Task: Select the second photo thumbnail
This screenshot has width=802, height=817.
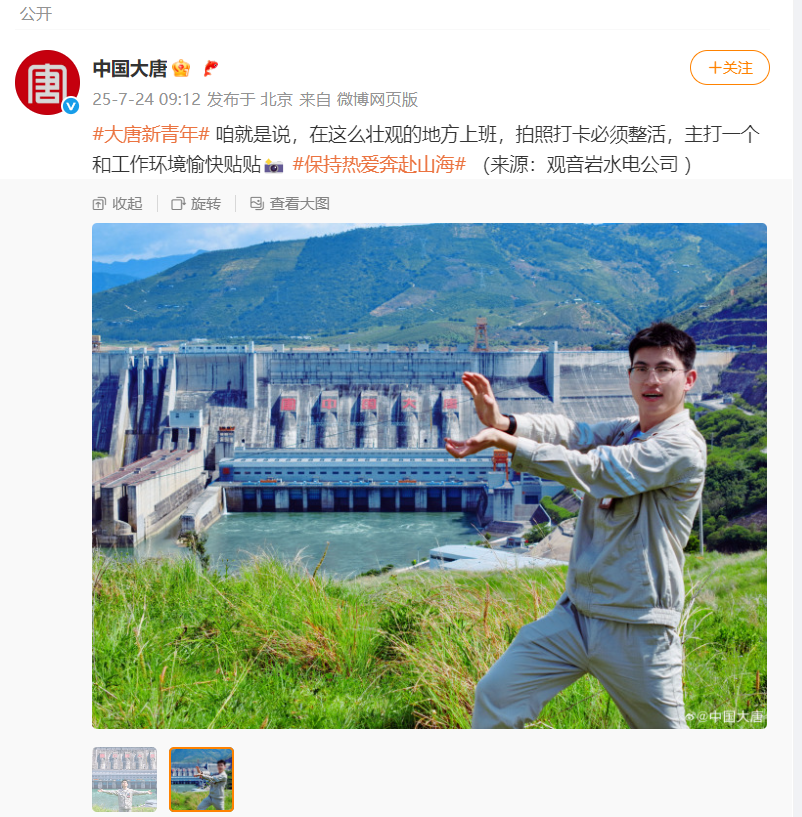Action: (201, 779)
